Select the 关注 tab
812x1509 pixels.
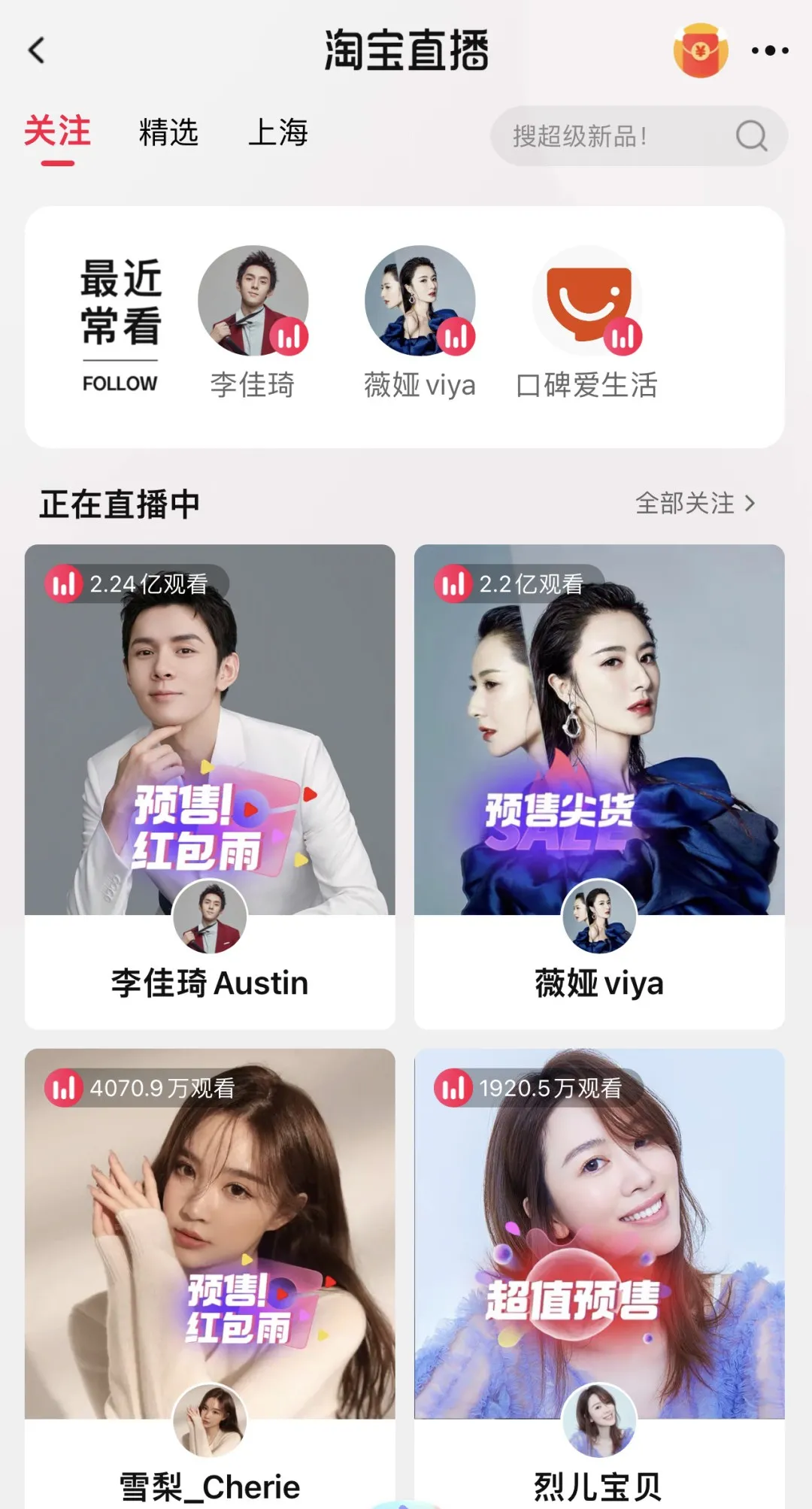point(57,133)
